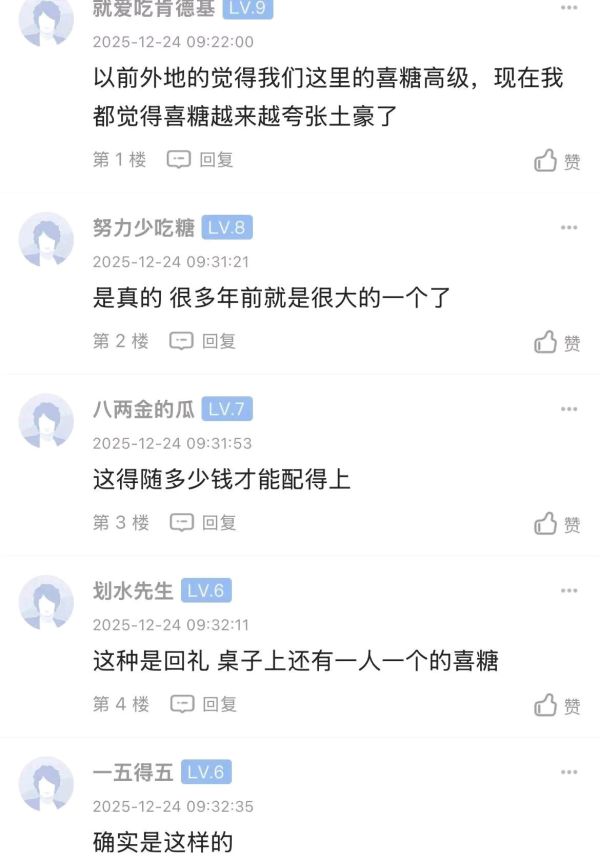Open 划水先生's profile avatar

tap(47, 602)
